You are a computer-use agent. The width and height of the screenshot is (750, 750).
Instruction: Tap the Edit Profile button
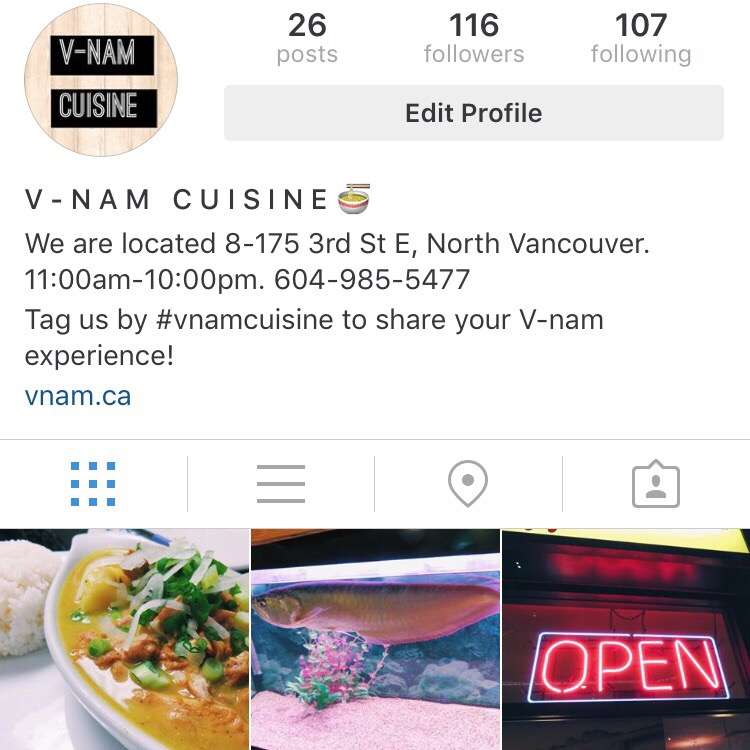473,113
